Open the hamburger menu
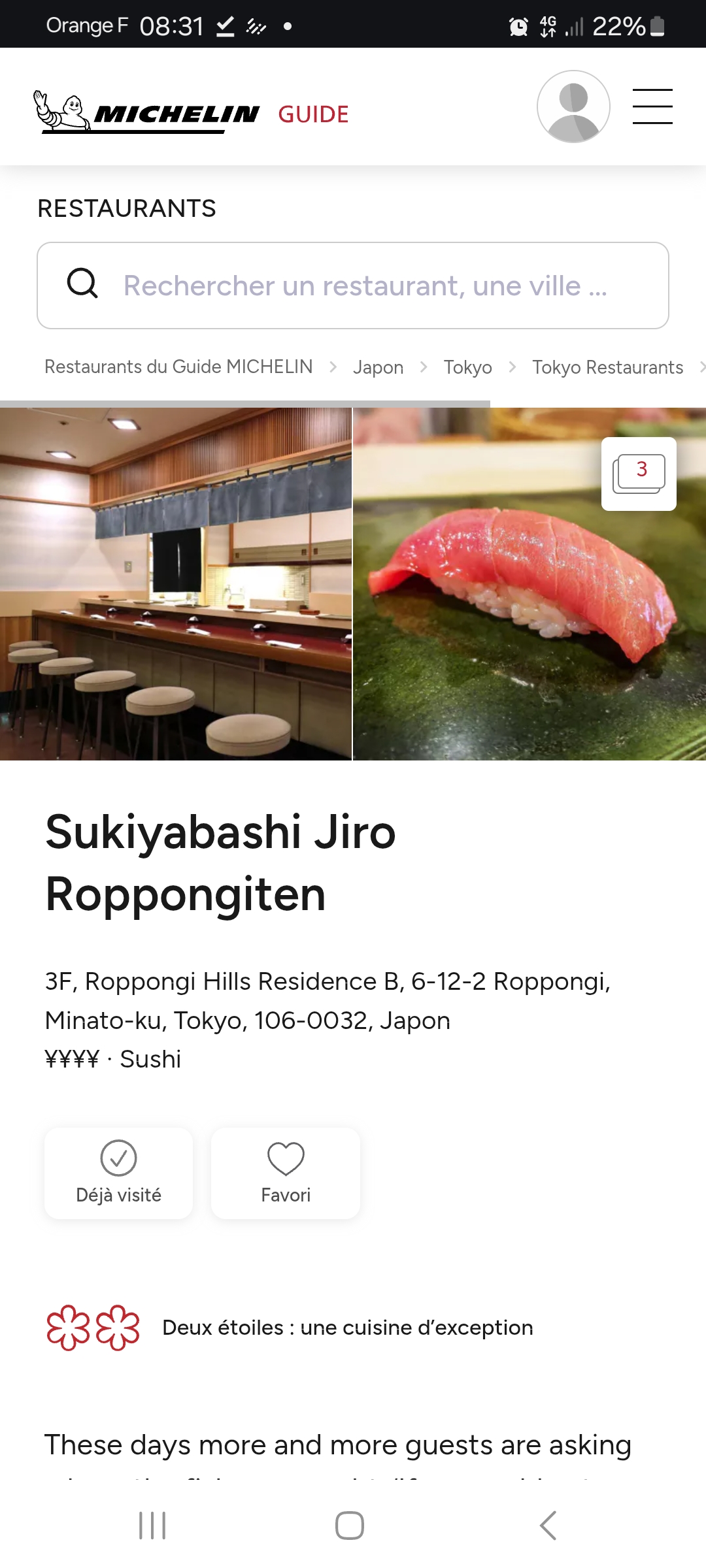 pos(652,106)
